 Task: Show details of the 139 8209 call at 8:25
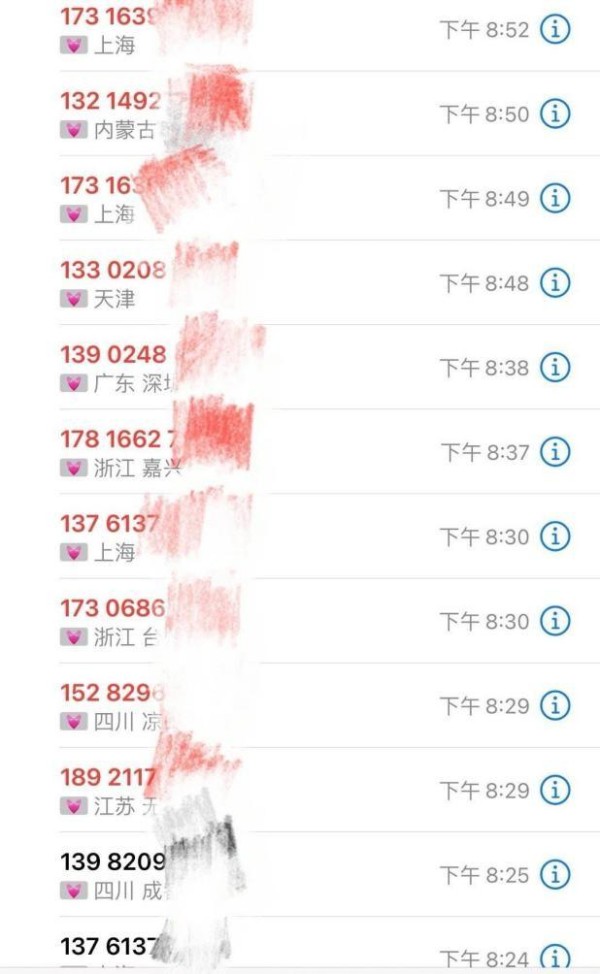(555, 874)
